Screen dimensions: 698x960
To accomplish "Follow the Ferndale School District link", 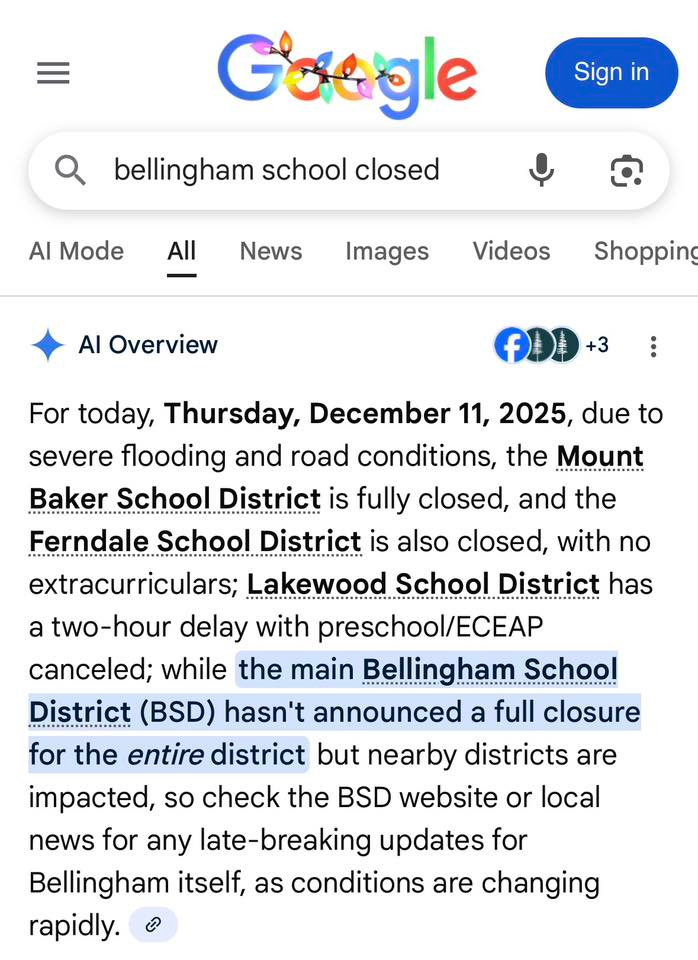I will (x=195, y=542).
